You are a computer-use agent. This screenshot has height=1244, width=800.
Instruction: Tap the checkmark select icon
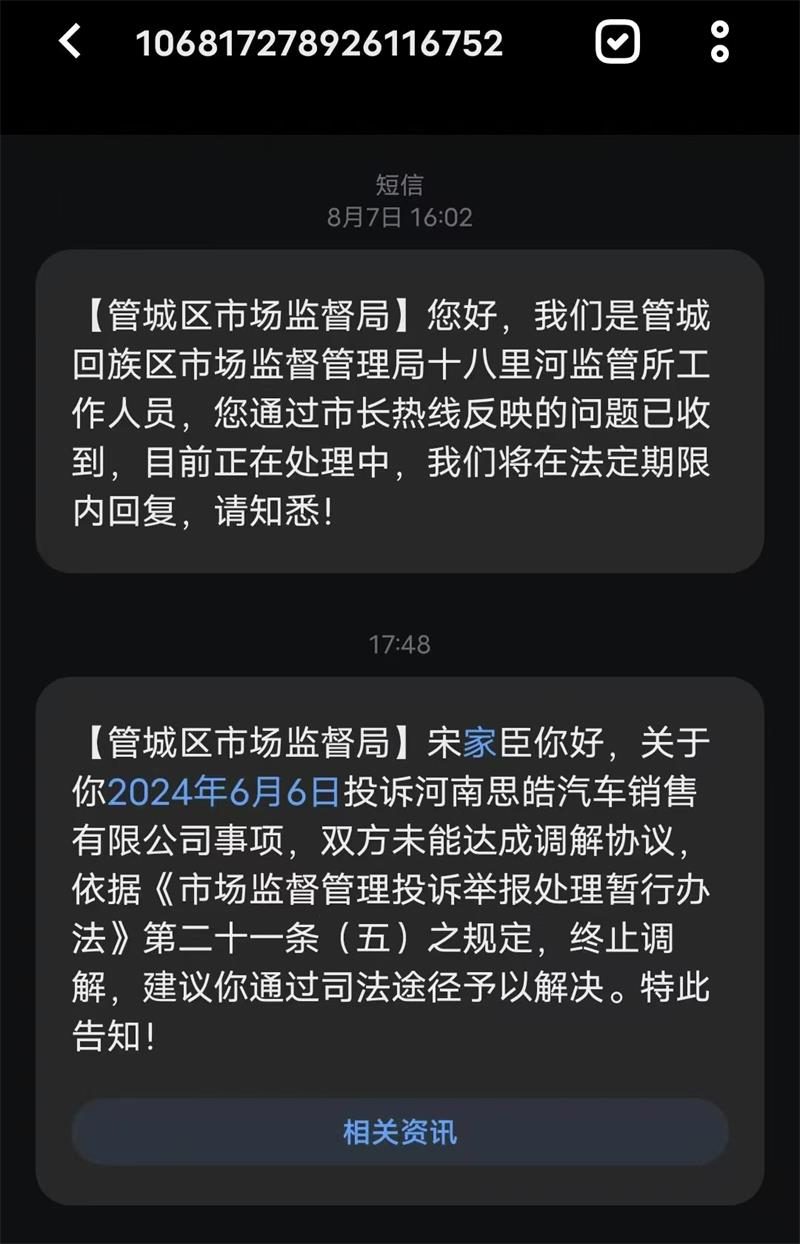617,42
